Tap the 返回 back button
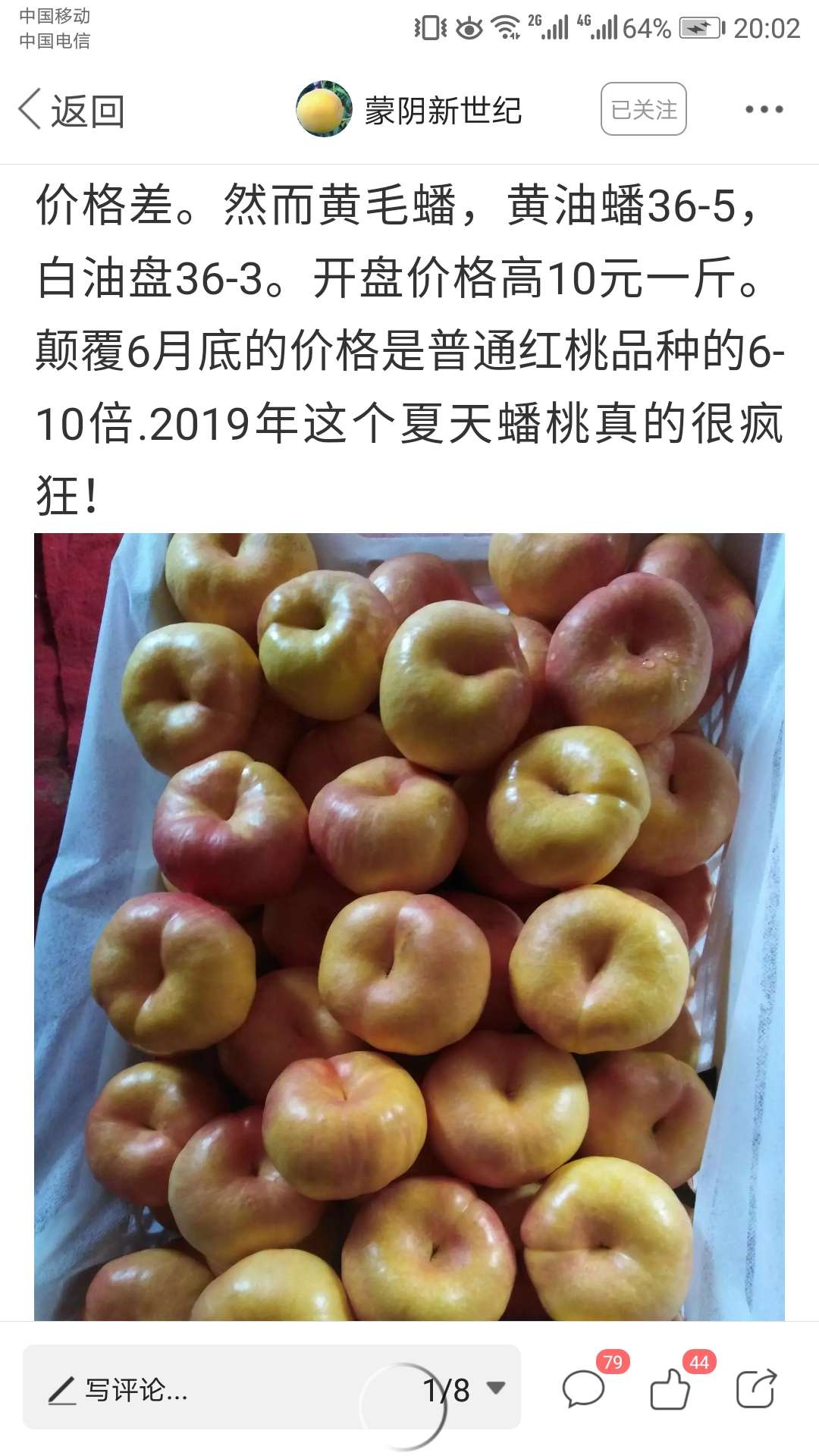Image resolution: width=819 pixels, height=1456 pixels. click(x=71, y=111)
